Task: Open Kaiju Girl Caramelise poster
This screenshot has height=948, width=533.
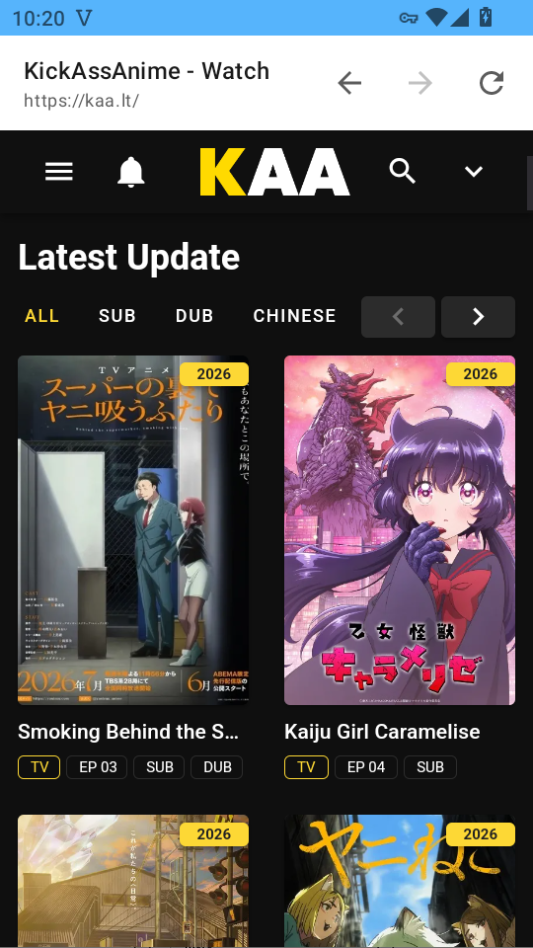Action: click(x=399, y=530)
